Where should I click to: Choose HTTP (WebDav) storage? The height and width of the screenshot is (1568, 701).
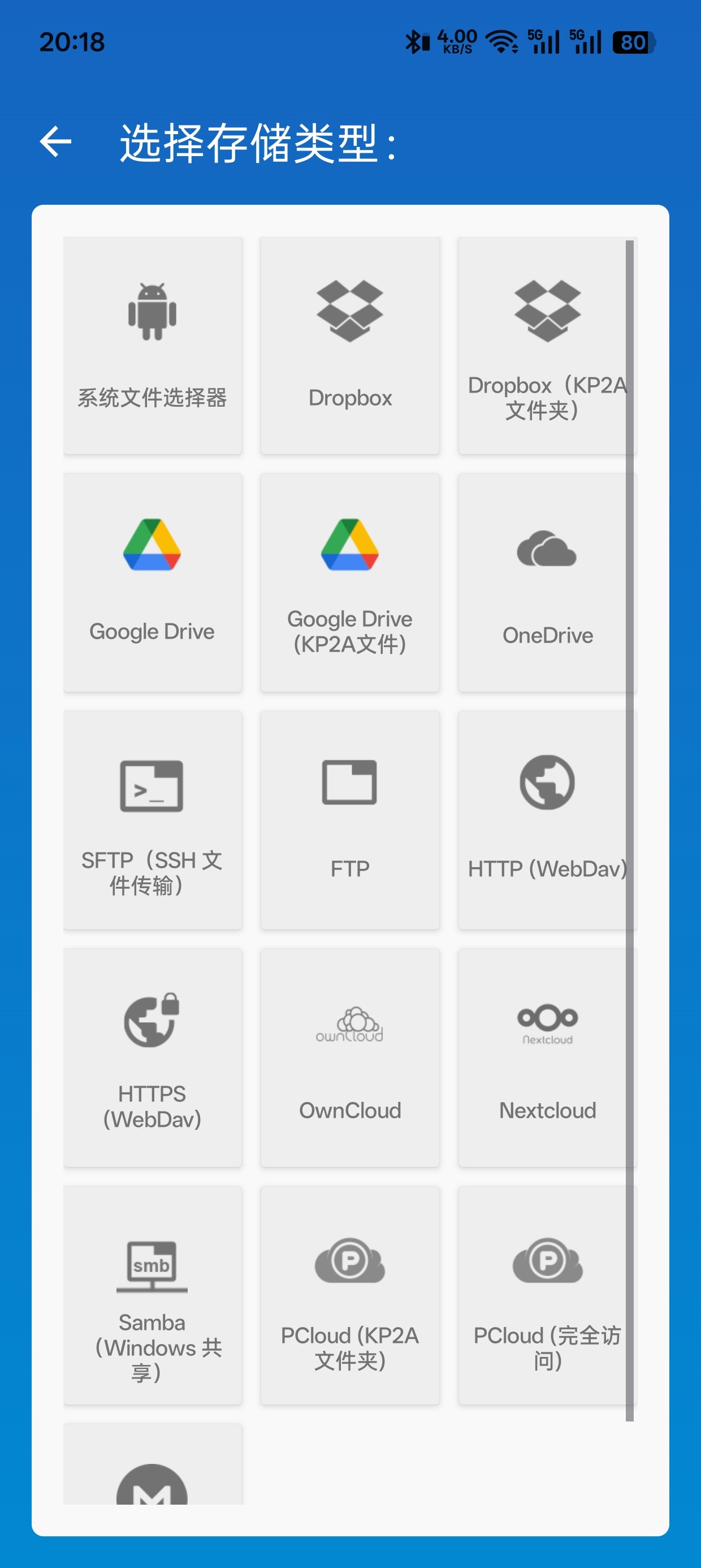[x=547, y=819]
